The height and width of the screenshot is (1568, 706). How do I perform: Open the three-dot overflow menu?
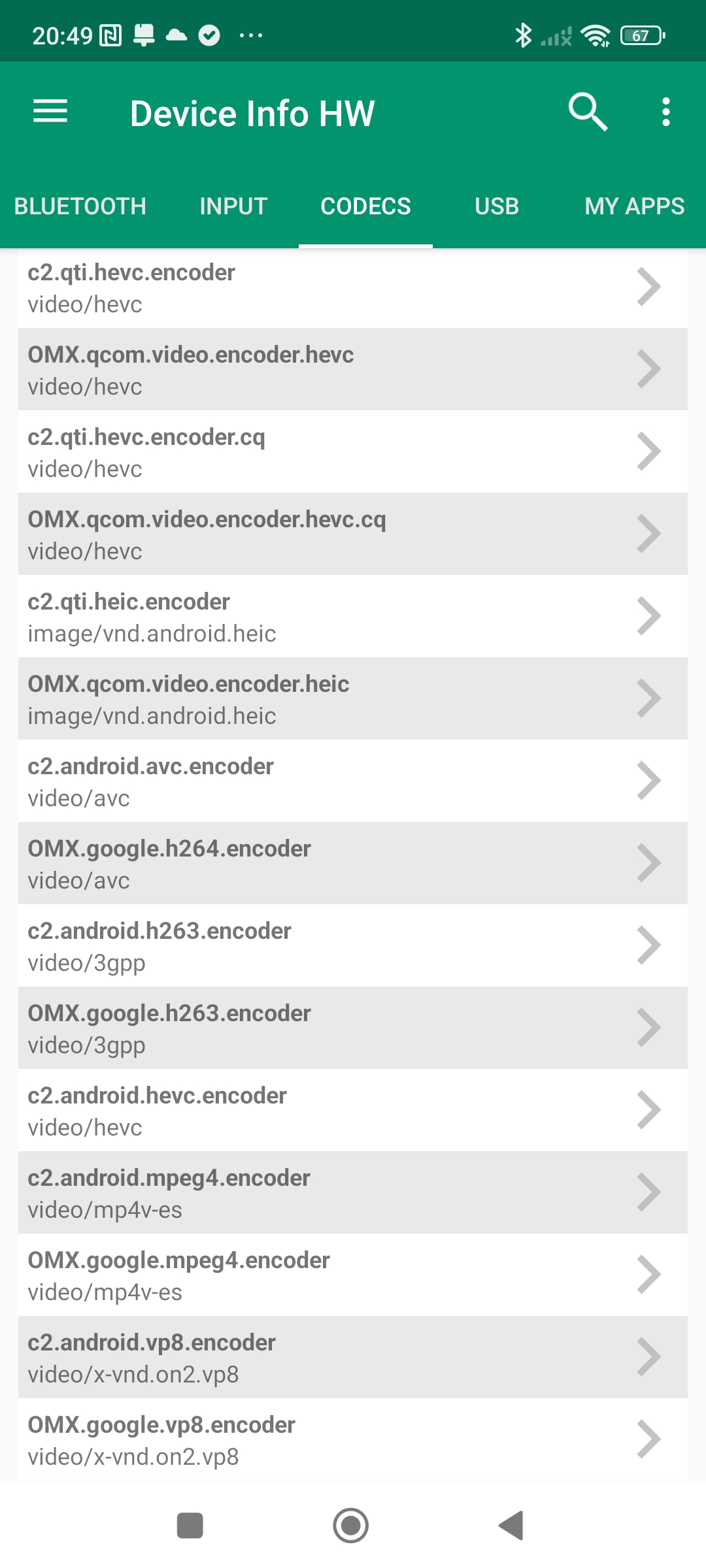(x=665, y=112)
